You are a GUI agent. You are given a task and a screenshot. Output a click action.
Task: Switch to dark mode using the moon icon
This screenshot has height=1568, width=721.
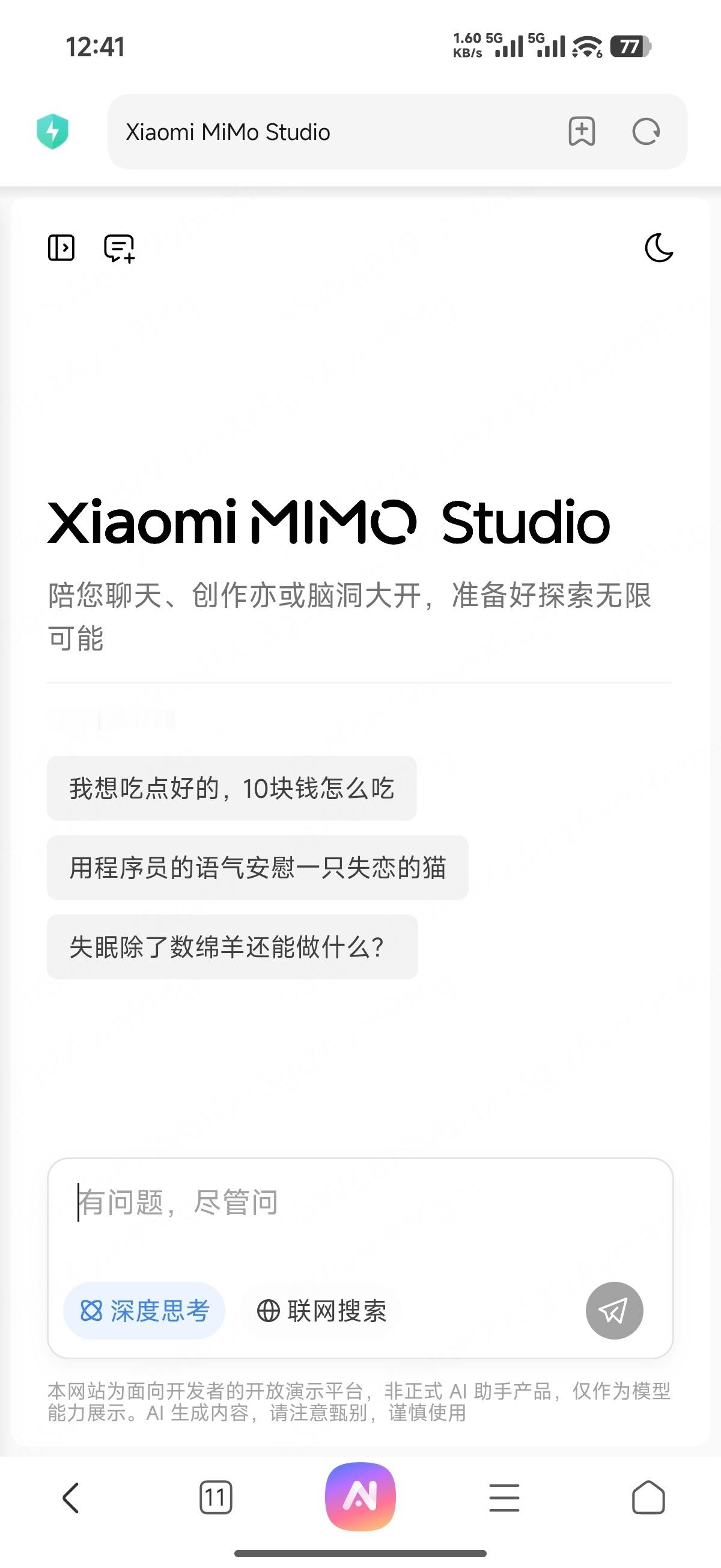point(659,247)
